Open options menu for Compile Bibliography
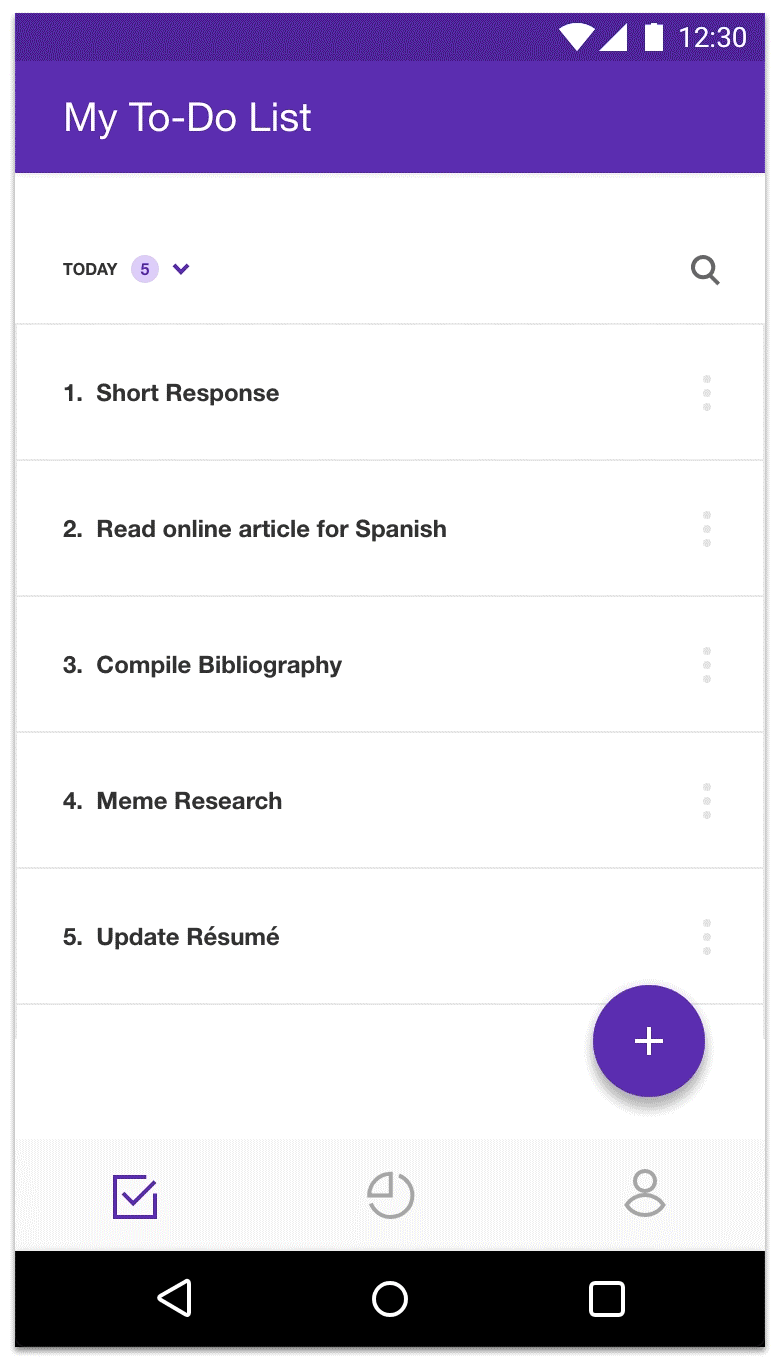 tap(707, 665)
